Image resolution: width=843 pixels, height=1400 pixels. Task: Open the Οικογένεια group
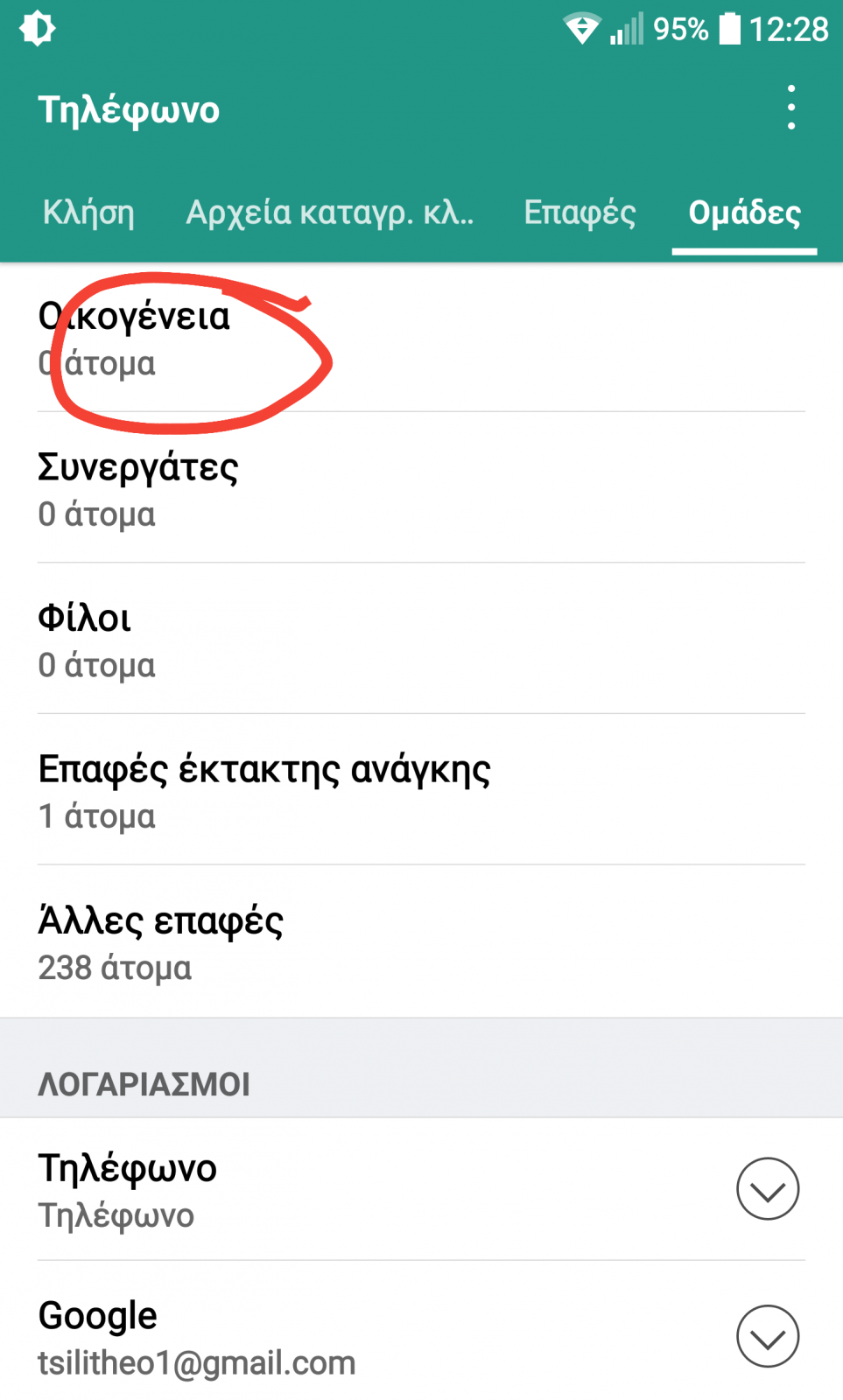[421, 338]
